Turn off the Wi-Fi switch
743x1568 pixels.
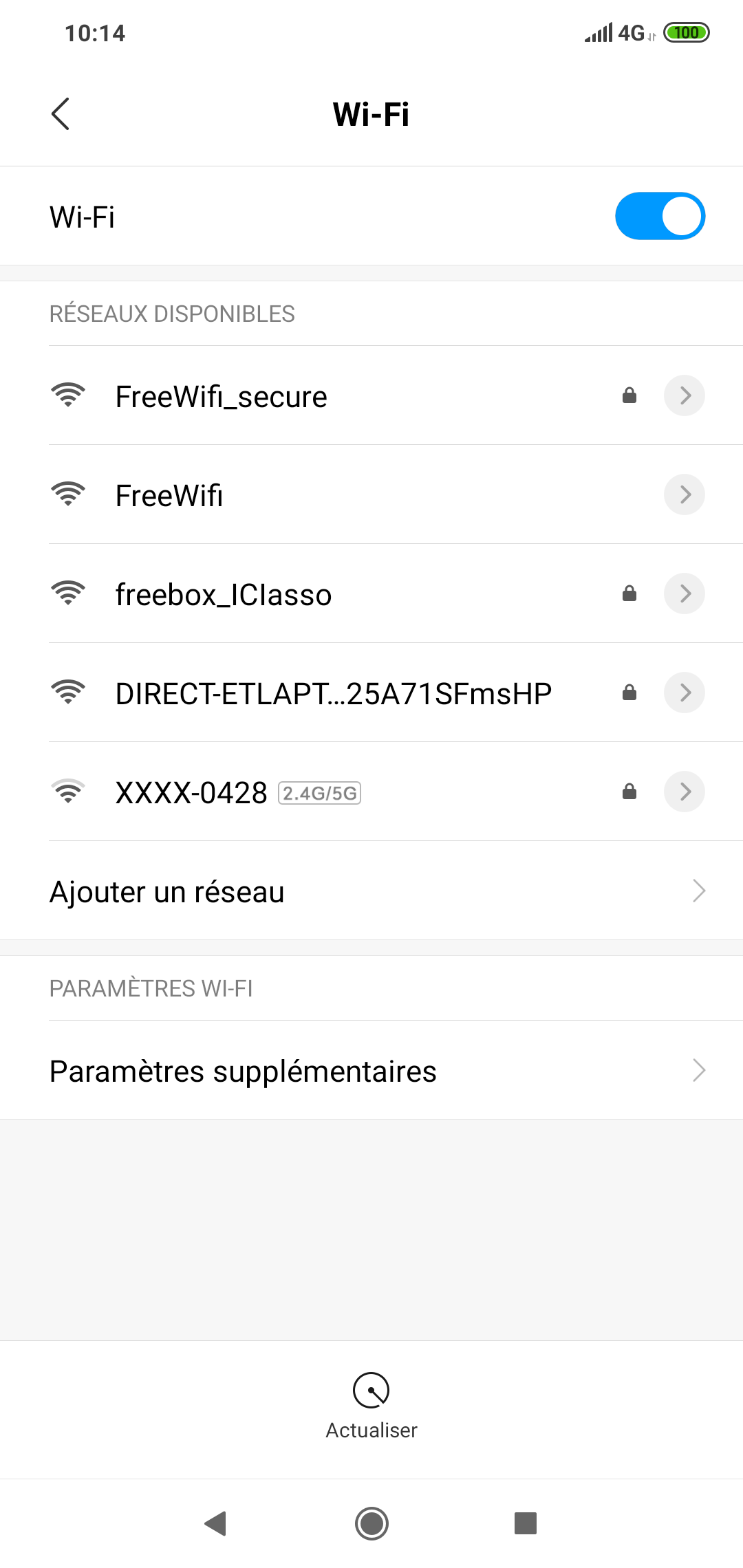click(x=660, y=217)
